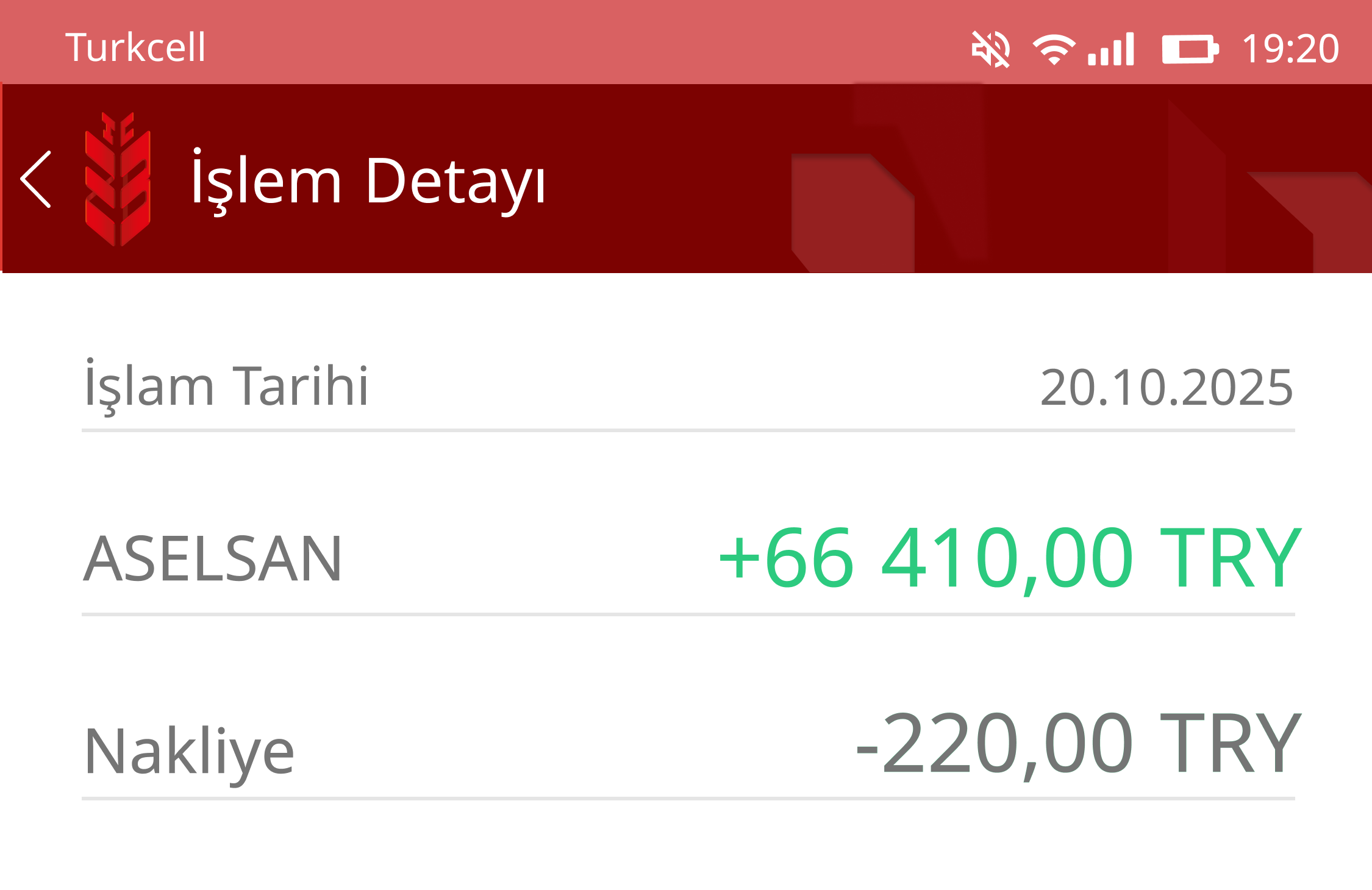Go back using the header arrow

pos(37,180)
